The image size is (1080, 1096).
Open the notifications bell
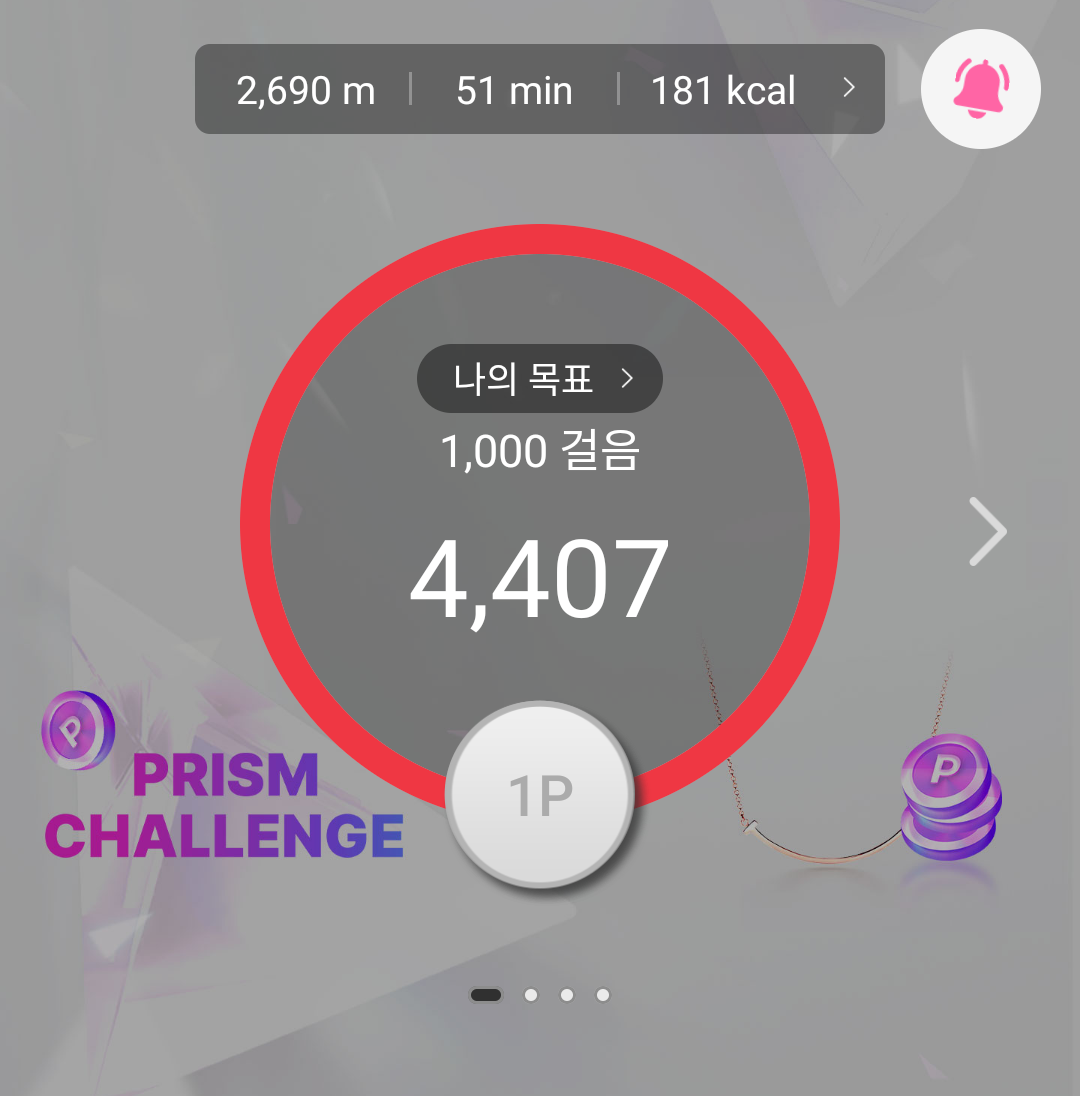click(x=980, y=89)
